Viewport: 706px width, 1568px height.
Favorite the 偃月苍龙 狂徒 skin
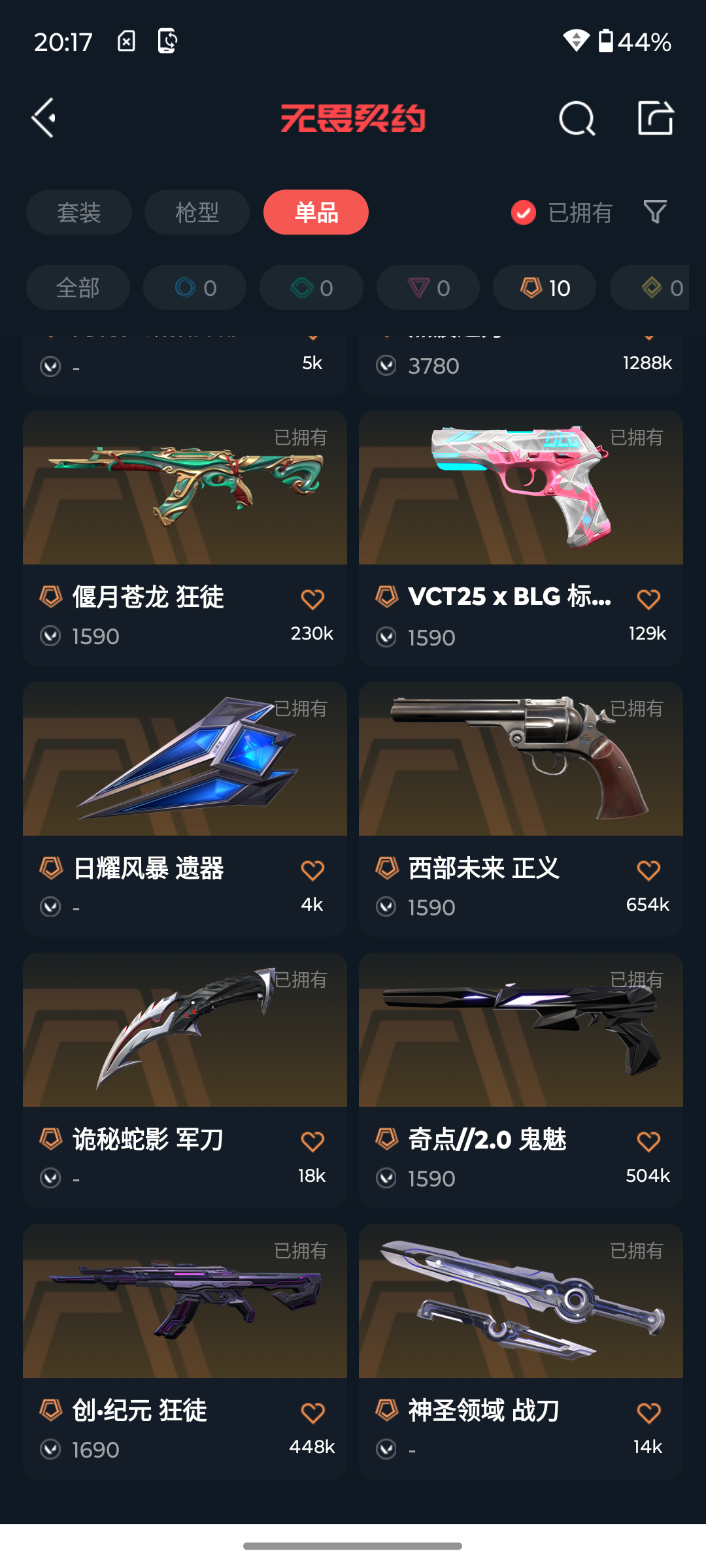tap(312, 599)
